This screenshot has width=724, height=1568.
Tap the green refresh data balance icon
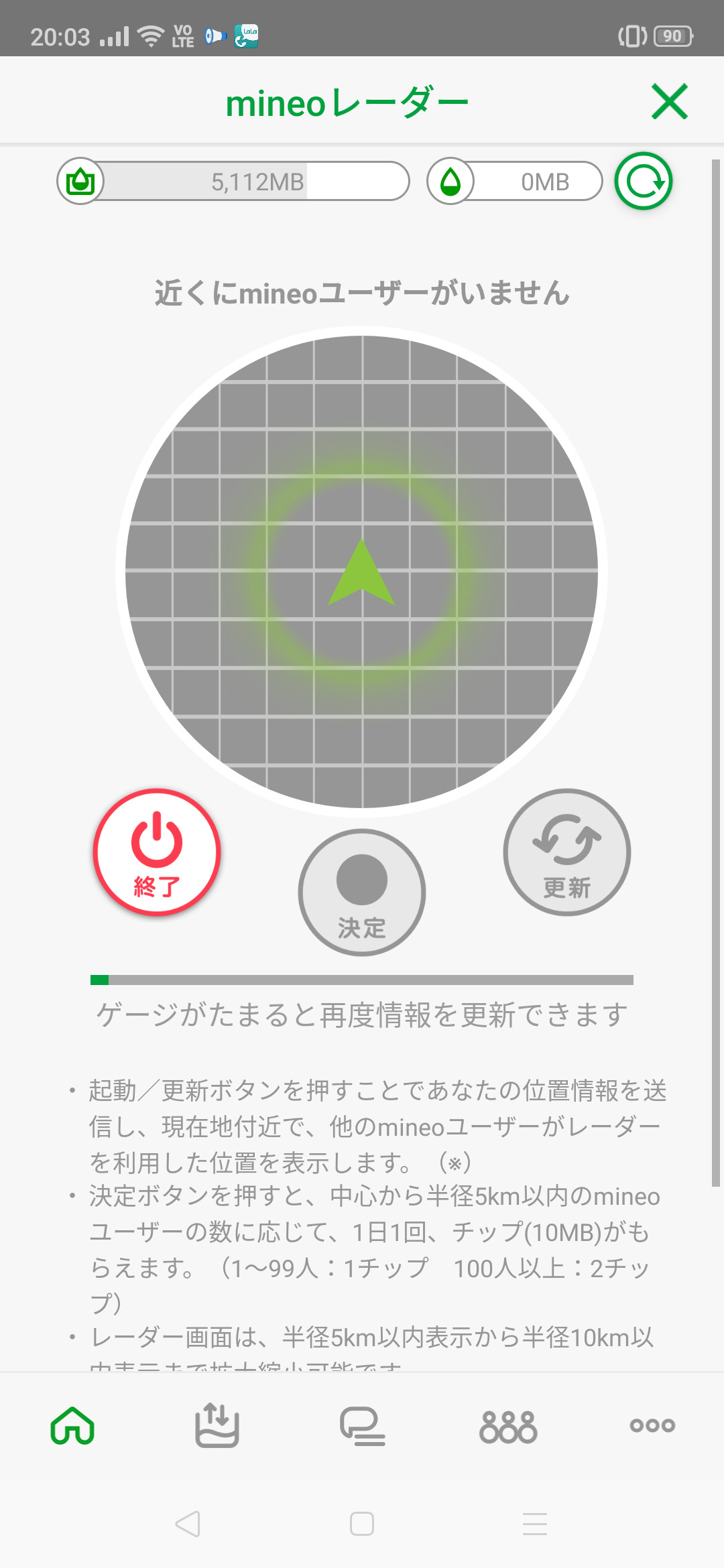pyautogui.click(x=644, y=182)
